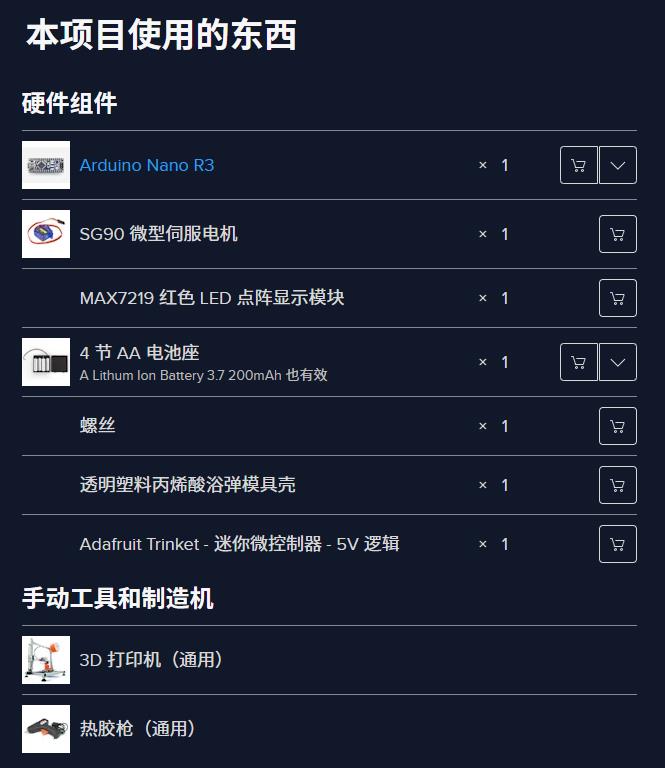
Task: Expand the dropdown for the 4 节 AA 电池座
Action: click(x=618, y=362)
